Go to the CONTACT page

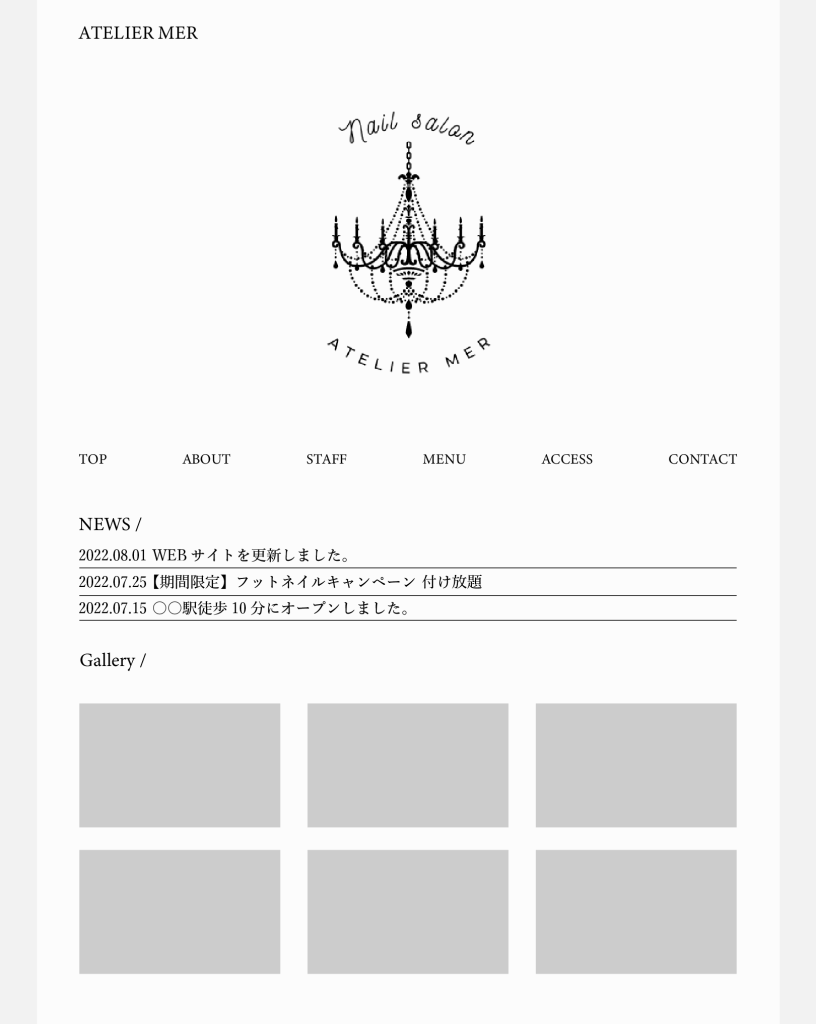[x=702, y=459]
